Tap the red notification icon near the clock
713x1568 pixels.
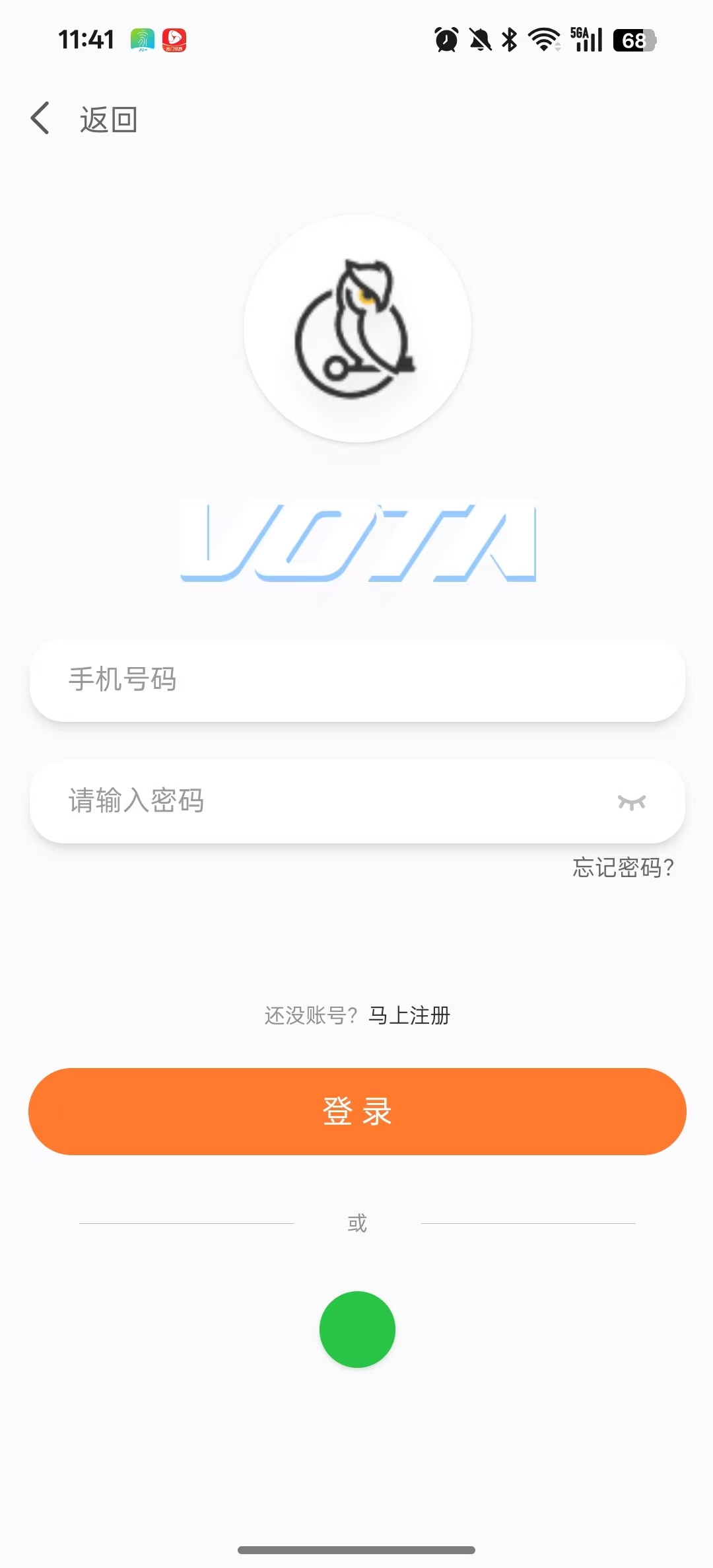175,41
